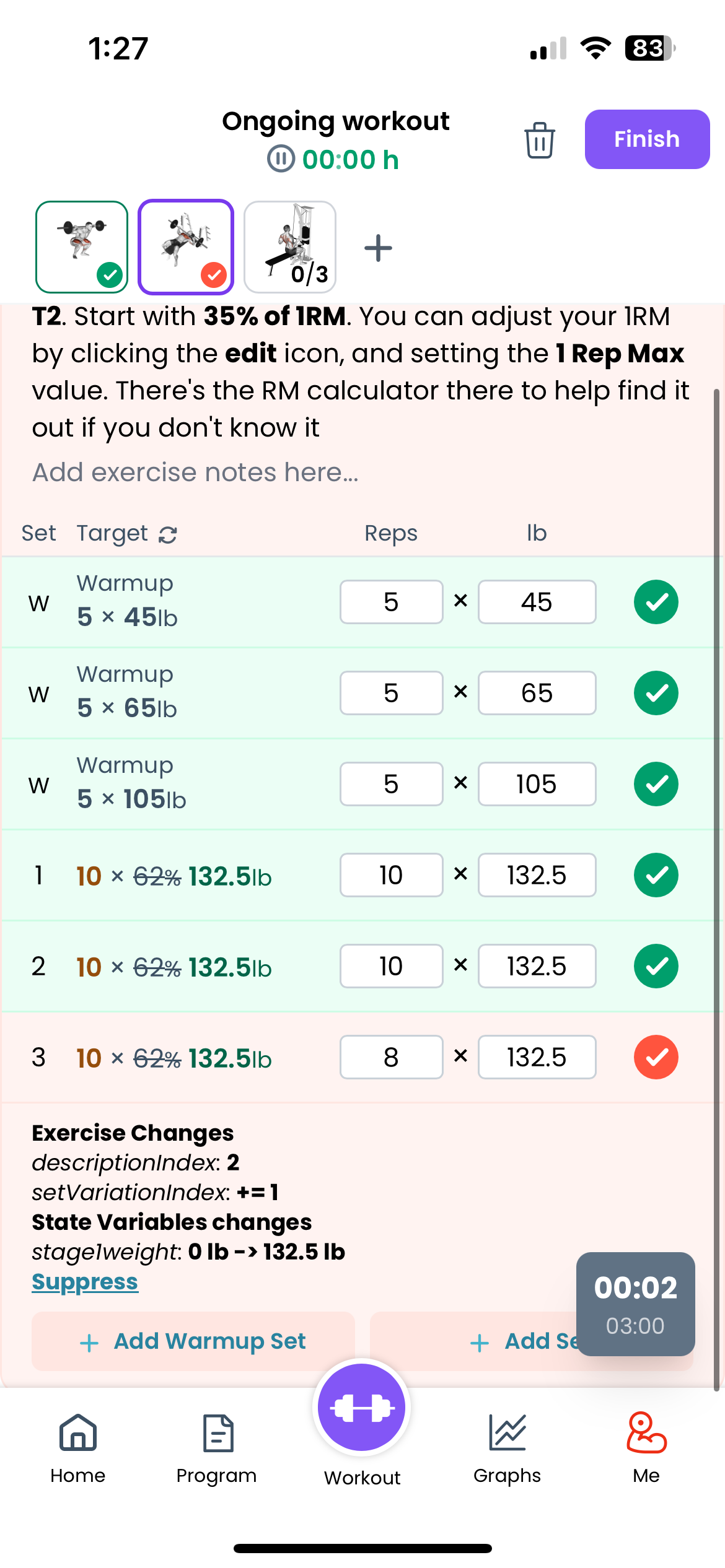This screenshot has width=725, height=1568.
Task: Toggle the red checkmark on set 3
Action: click(x=656, y=1057)
